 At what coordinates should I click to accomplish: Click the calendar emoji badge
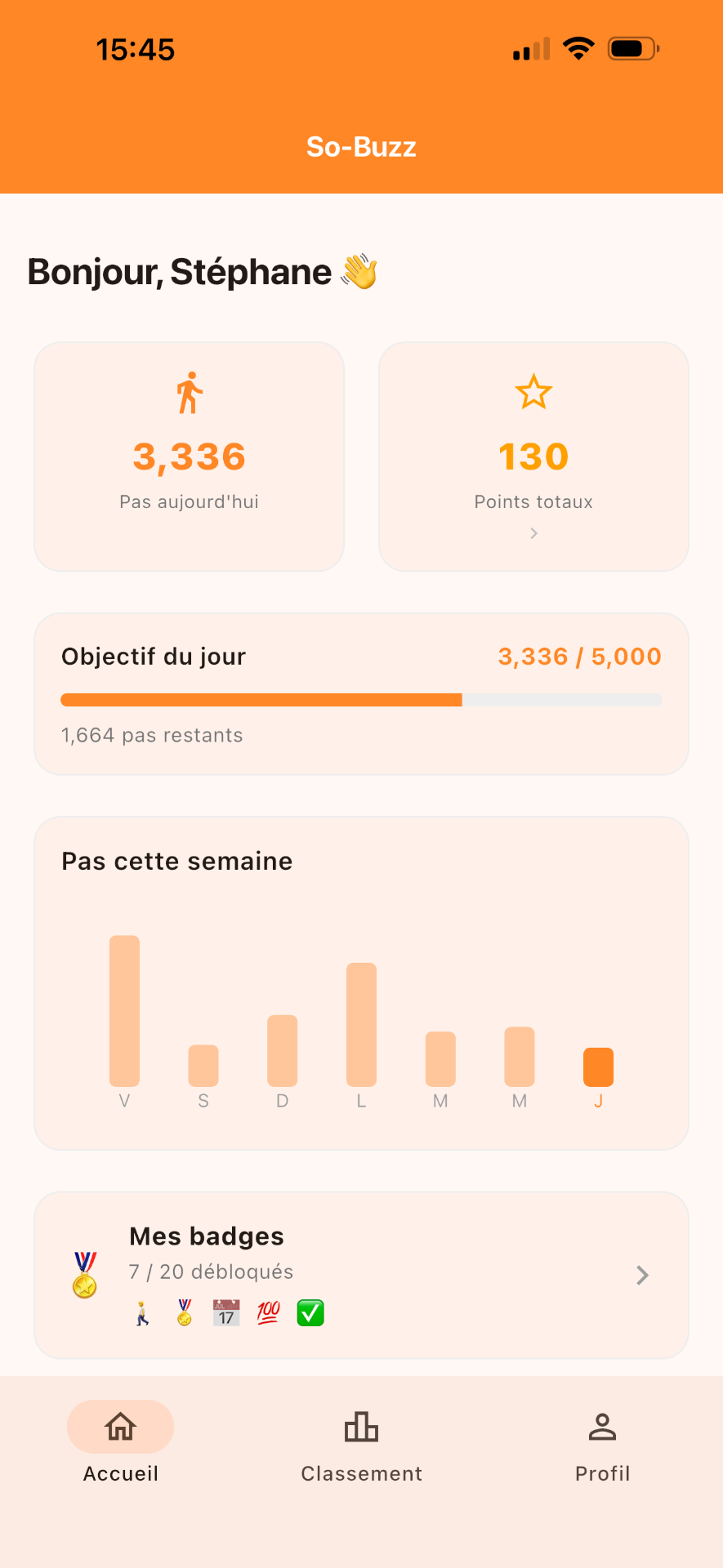[x=225, y=1312]
